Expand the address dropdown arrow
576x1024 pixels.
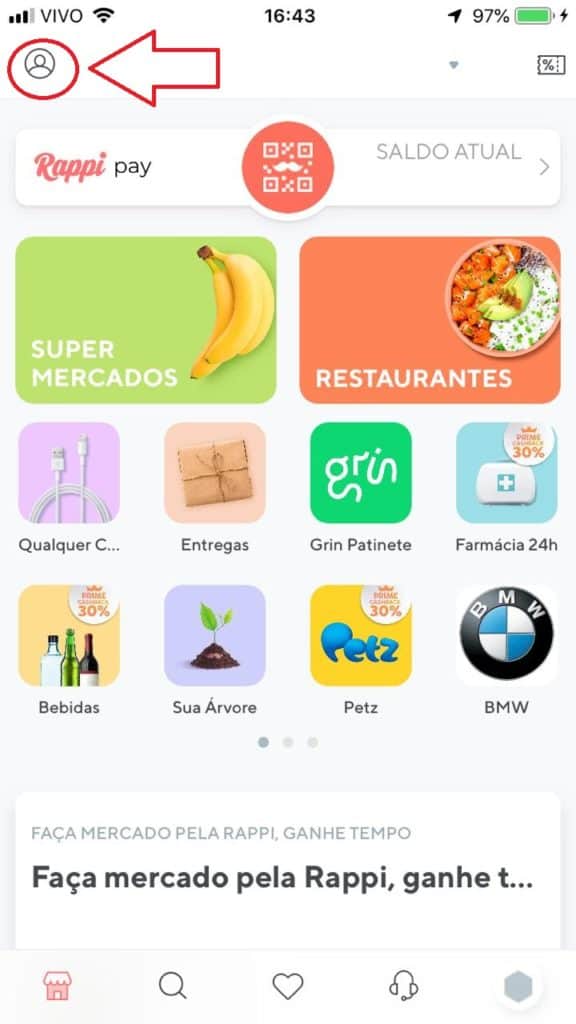[x=454, y=65]
